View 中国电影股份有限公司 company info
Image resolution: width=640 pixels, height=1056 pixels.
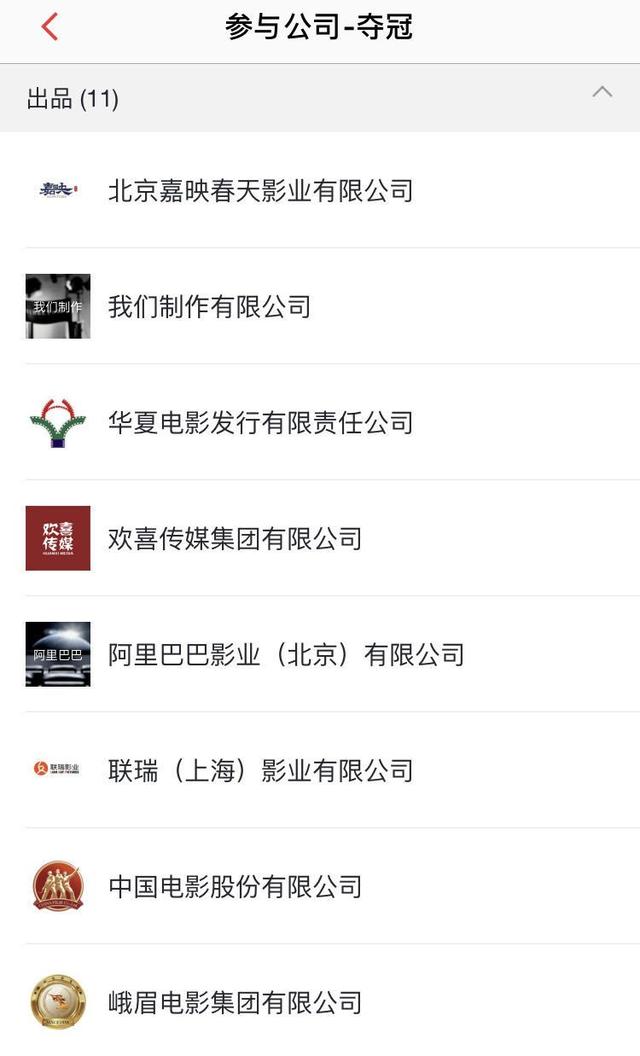(235, 886)
